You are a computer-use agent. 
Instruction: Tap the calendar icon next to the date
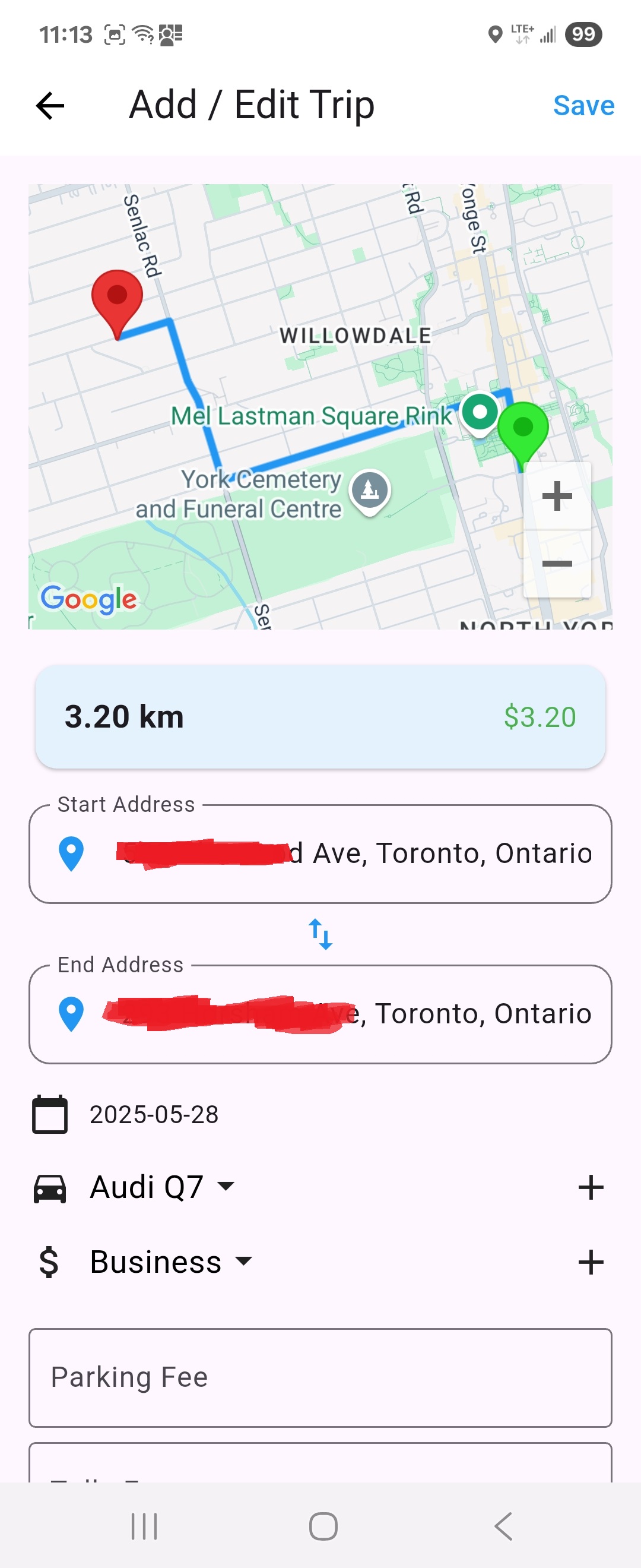(51, 1114)
